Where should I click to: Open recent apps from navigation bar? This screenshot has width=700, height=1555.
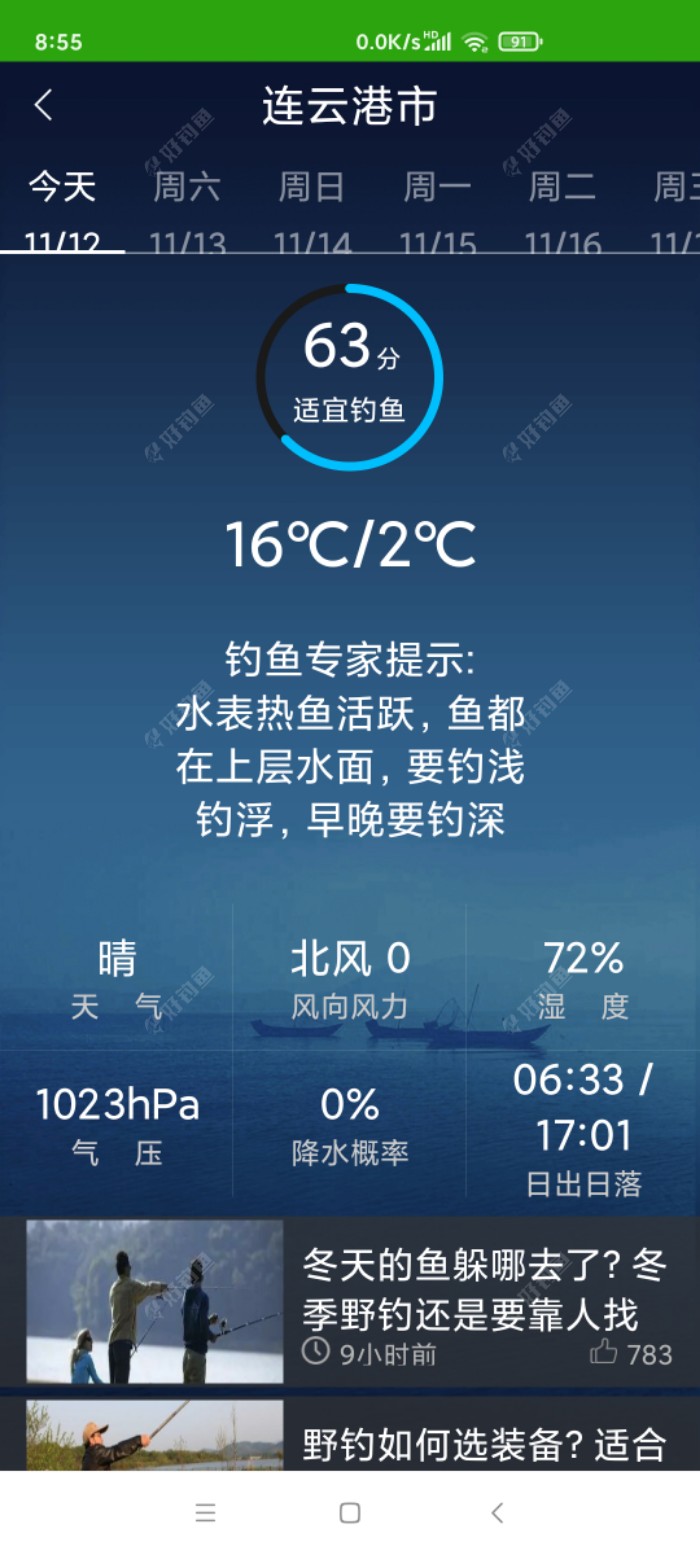point(205,1513)
